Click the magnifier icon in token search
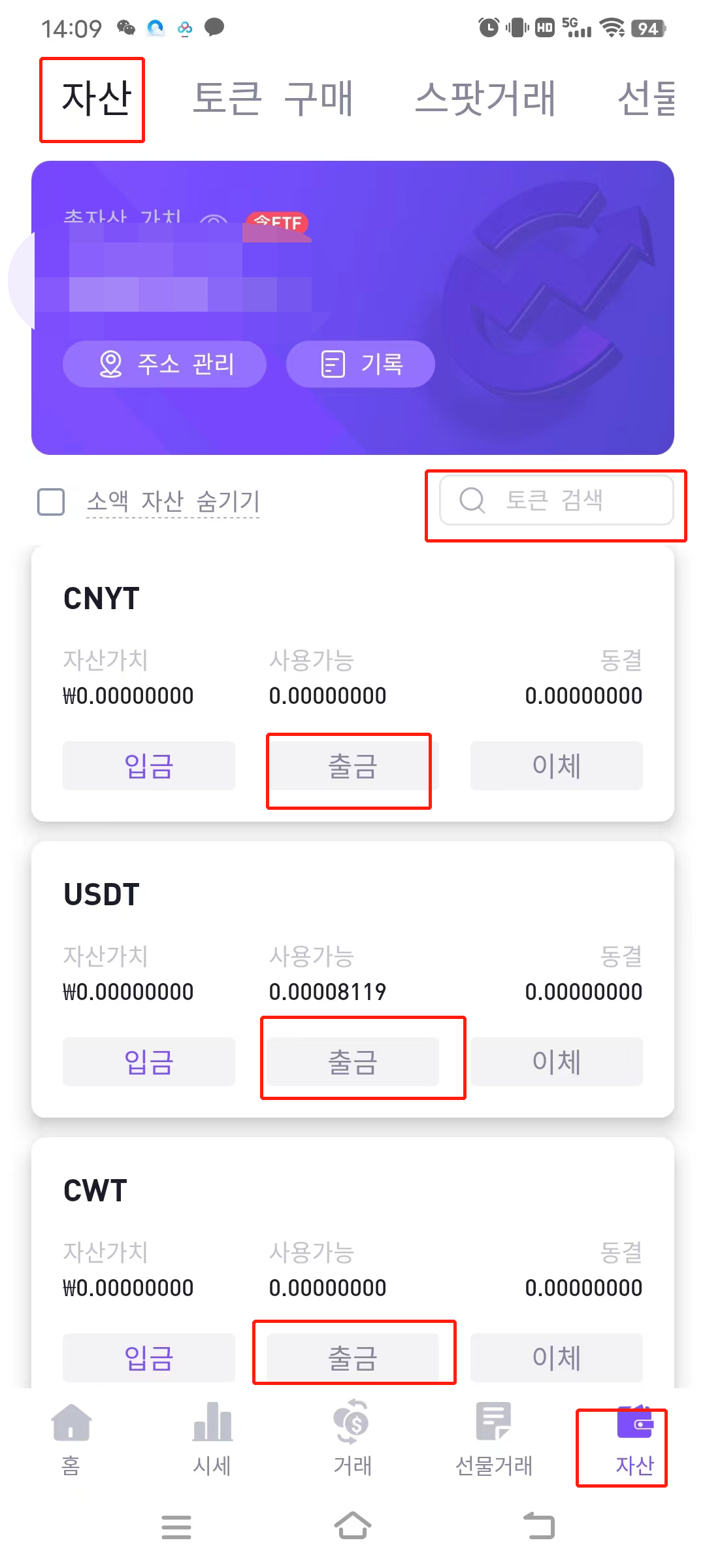Screen dimensions: 705x1568 [472, 501]
